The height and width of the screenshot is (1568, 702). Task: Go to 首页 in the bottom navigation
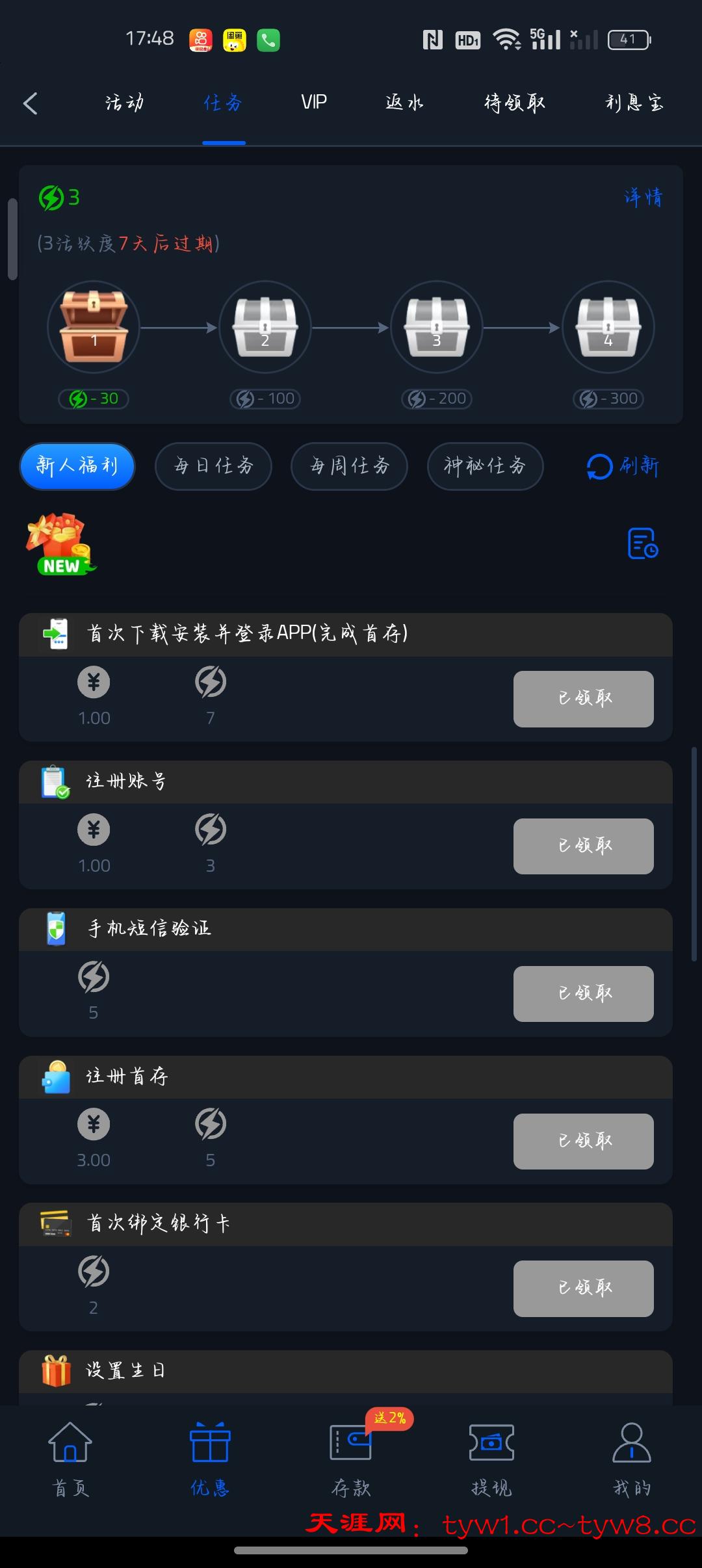tap(70, 1456)
